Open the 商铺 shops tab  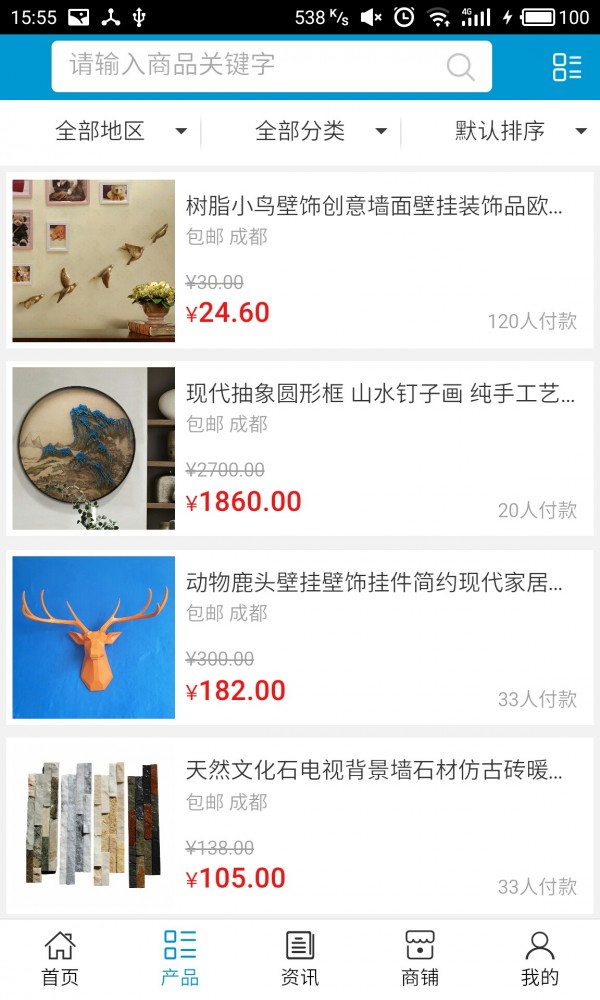point(420,958)
